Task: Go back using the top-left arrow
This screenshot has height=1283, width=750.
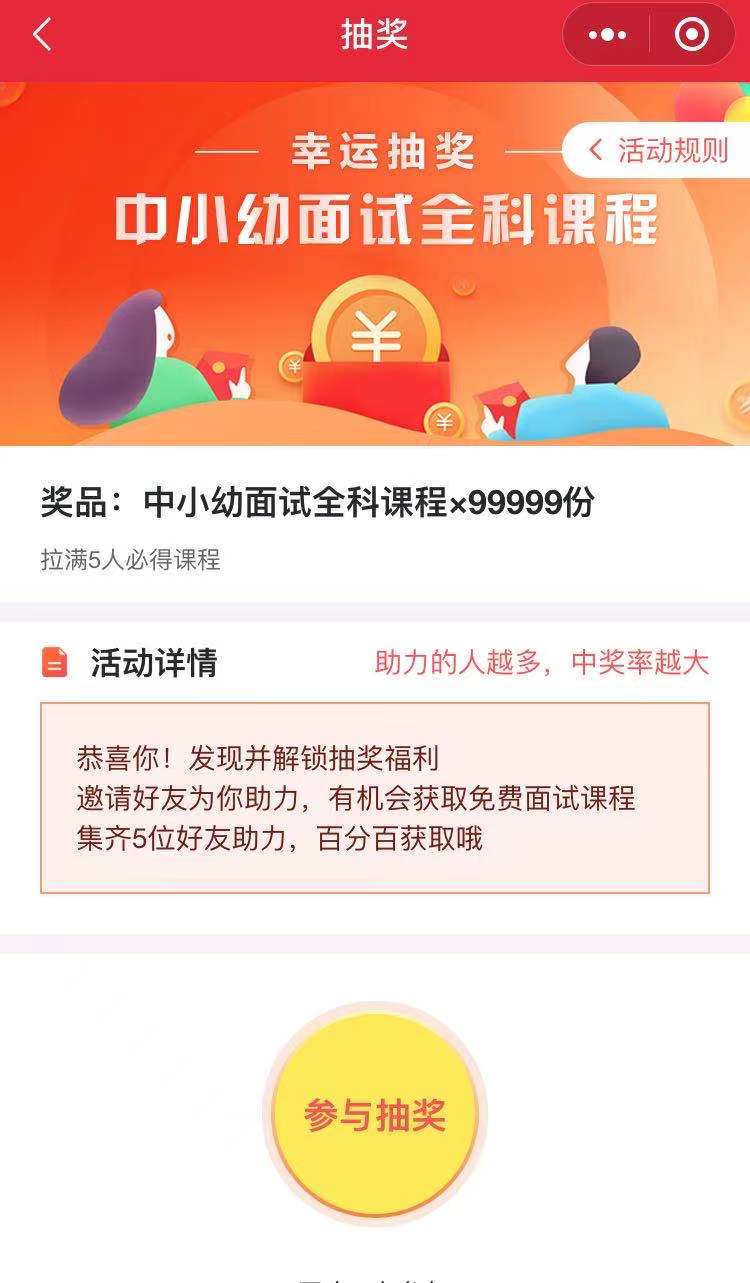Action: pyautogui.click(x=42, y=35)
